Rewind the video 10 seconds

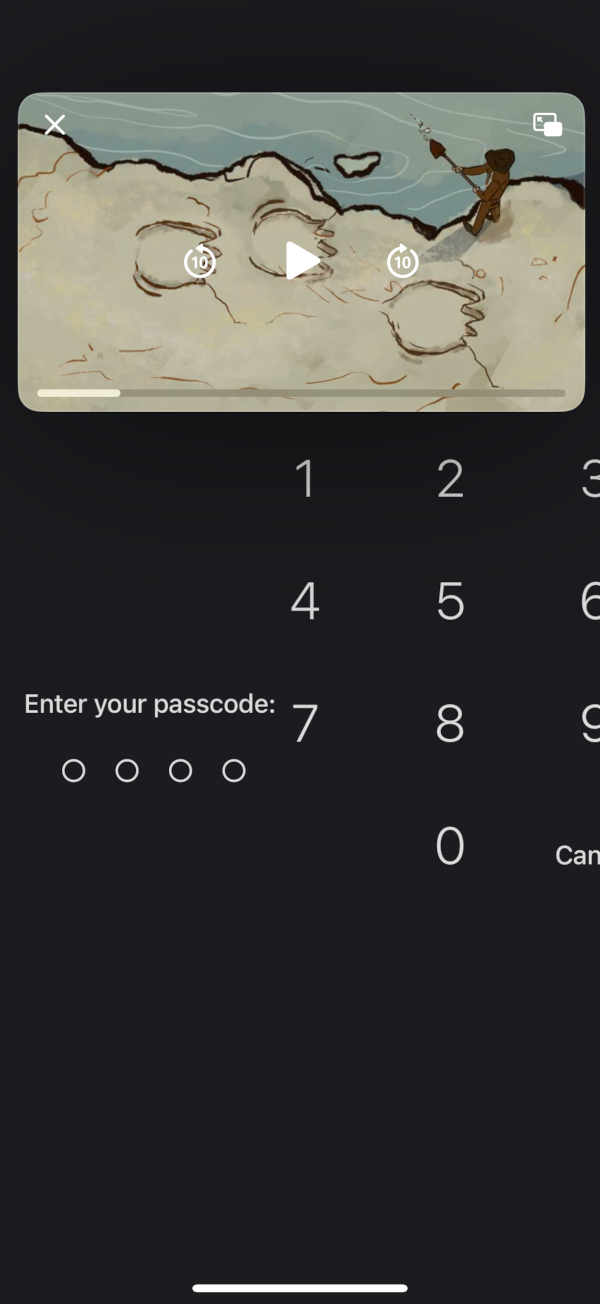[200, 261]
